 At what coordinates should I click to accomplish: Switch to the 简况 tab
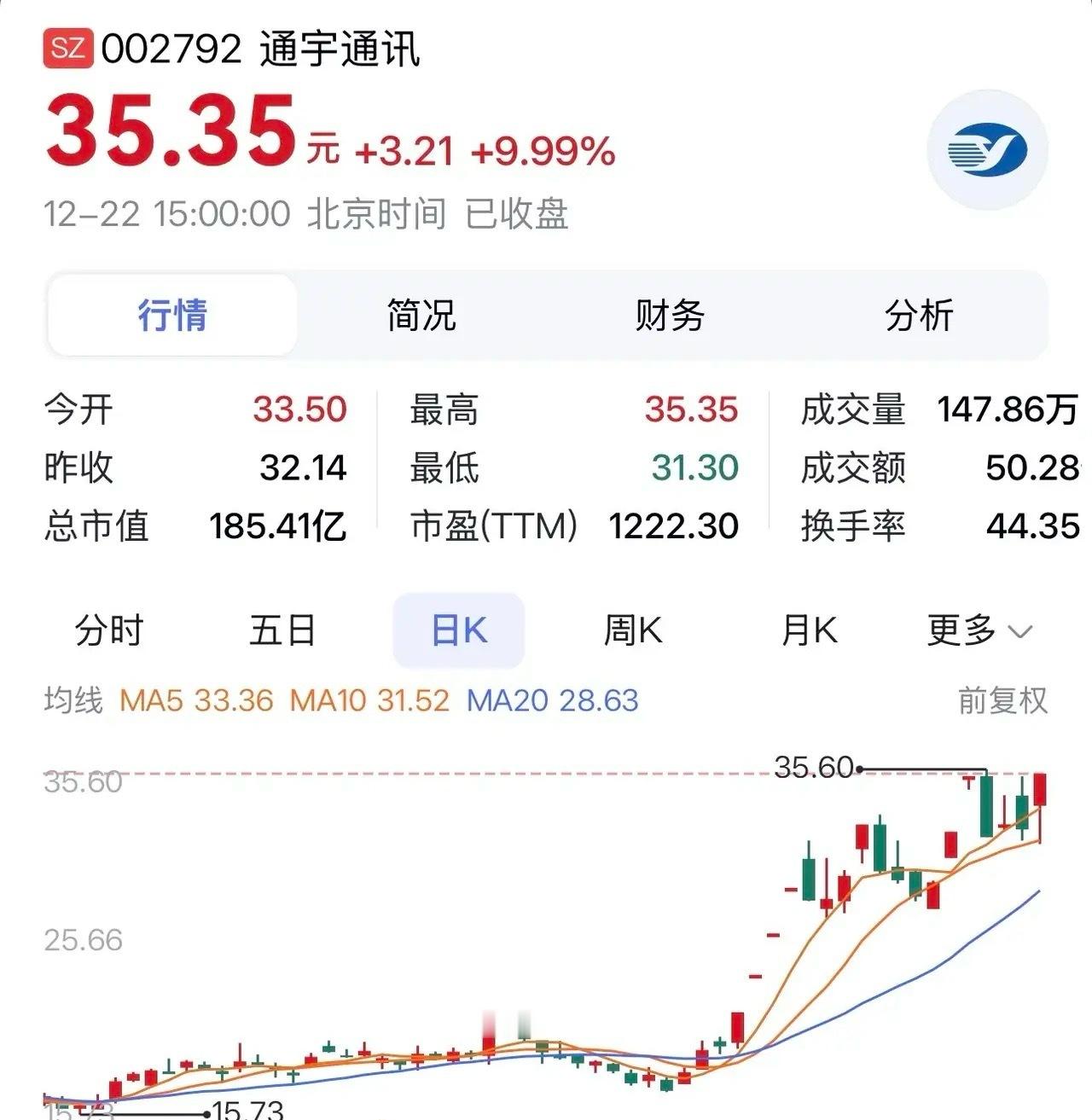click(421, 316)
